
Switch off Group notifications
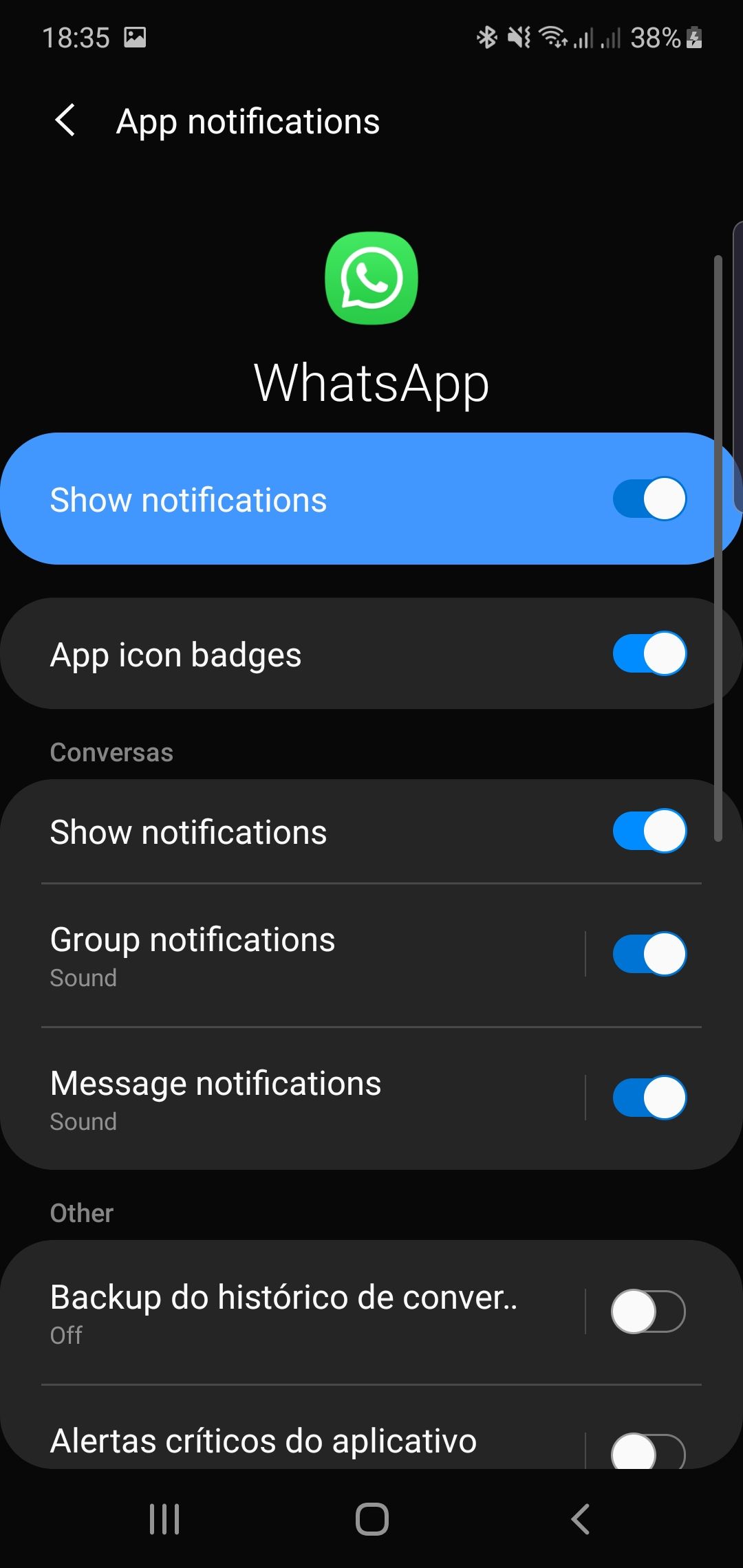[649, 954]
